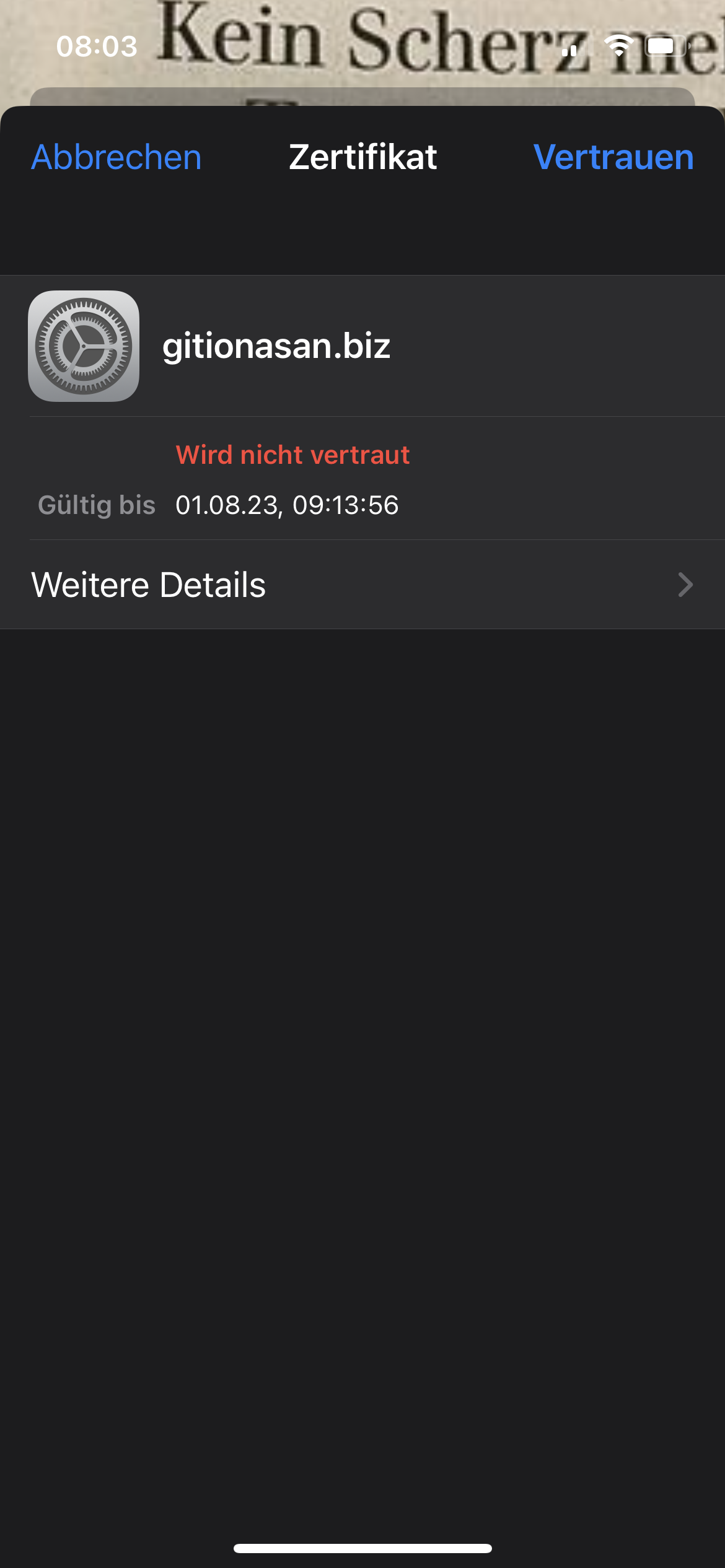Image resolution: width=725 pixels, height=1568 pixels.
Task: Trust the certificate via Vertrauen
Action: tap(613, 157)
